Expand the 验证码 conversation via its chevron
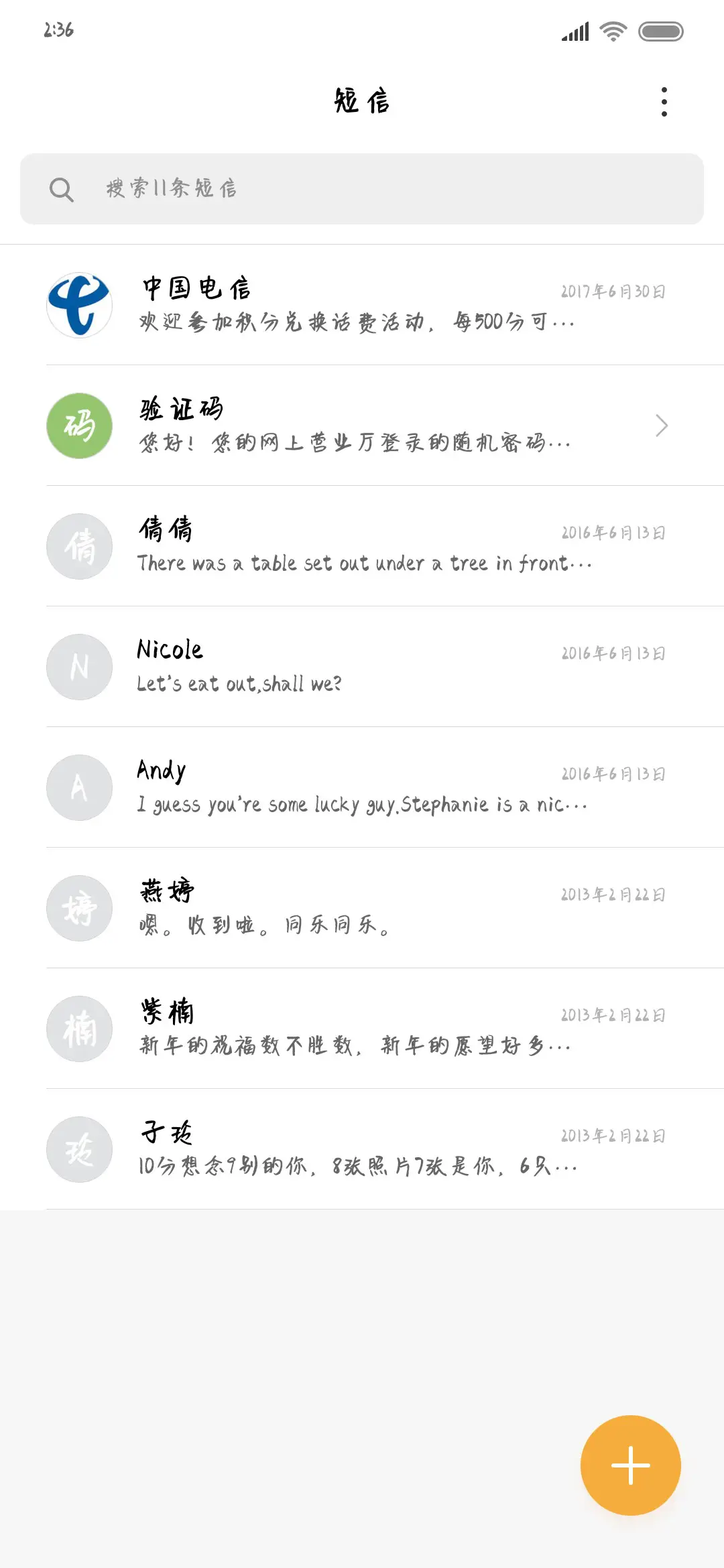The width and height of the screenshot is (724, 1568). pos(662,426)
